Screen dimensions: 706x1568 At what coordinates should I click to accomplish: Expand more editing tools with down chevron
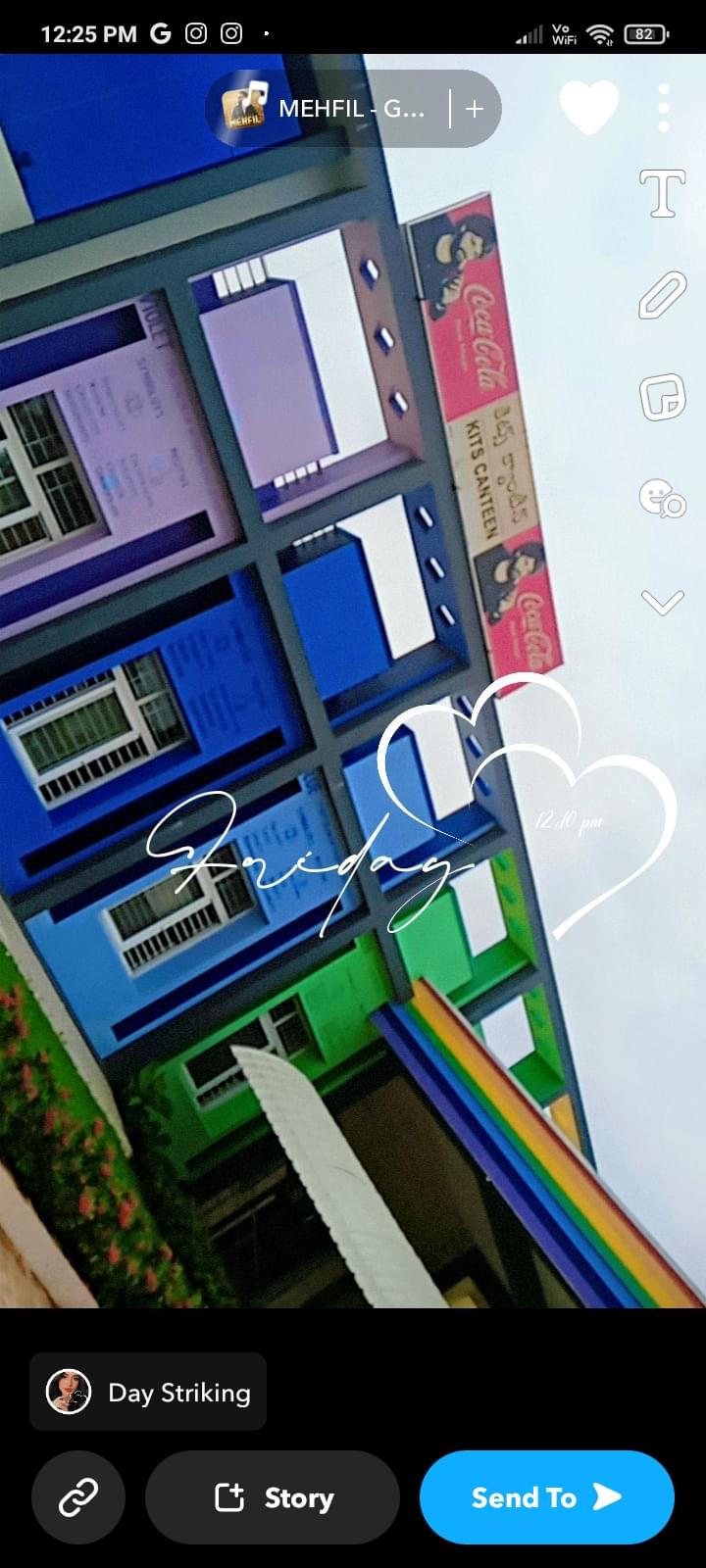tap(663, 602)
